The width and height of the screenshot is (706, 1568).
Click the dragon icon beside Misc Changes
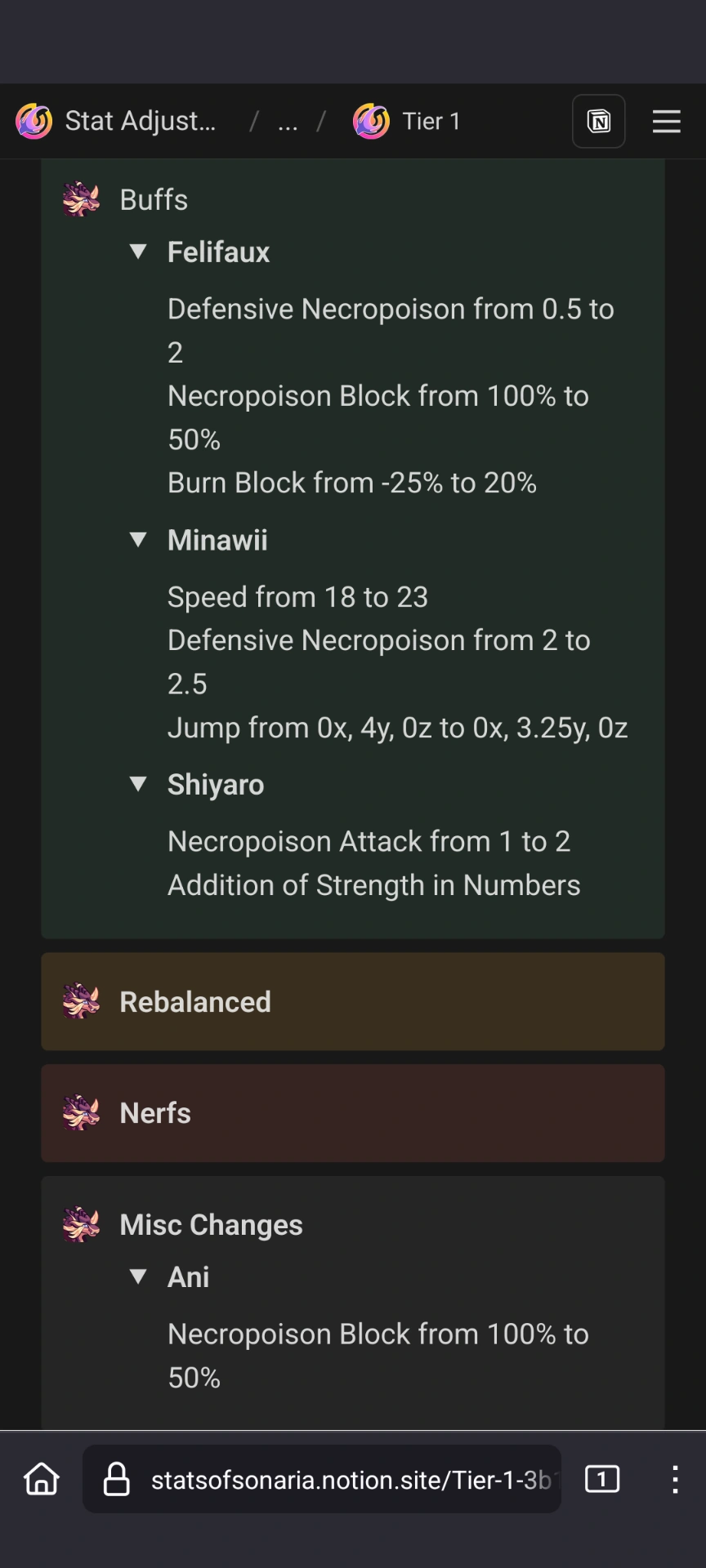(x=83, y=1224)
